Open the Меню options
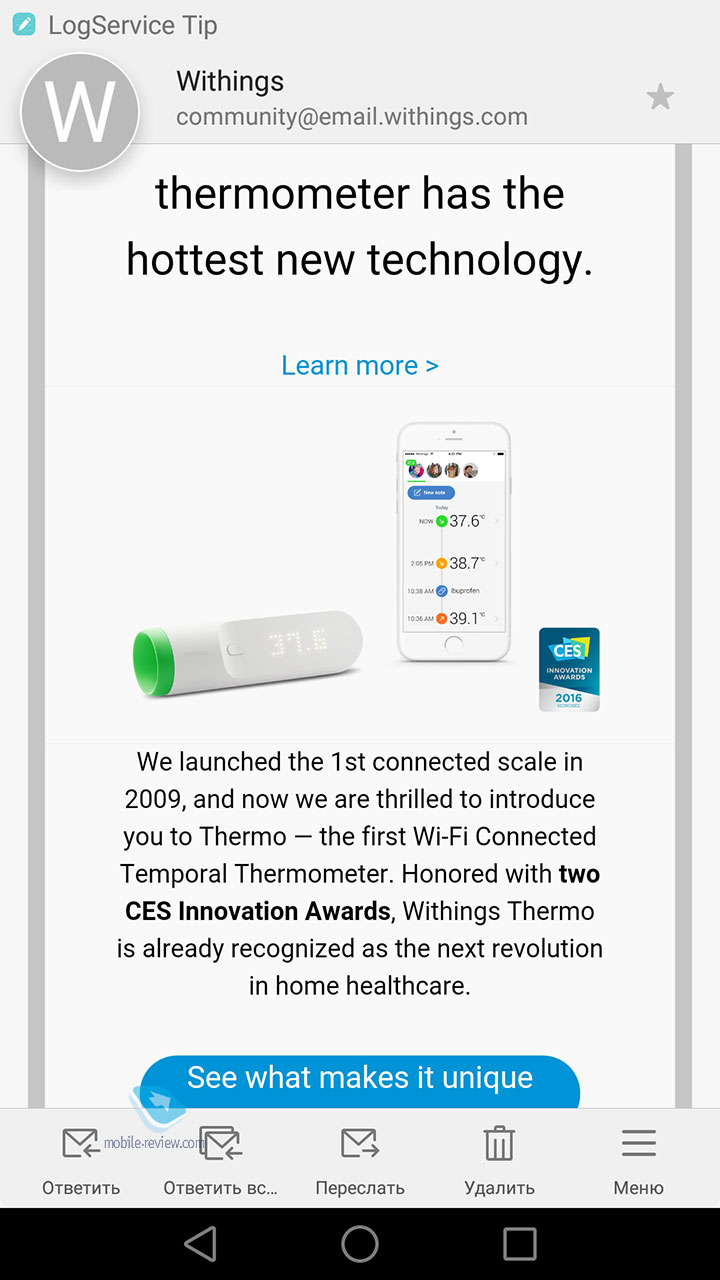The width and height of the screenshot is (720, 1280). tap(638, 1159)
